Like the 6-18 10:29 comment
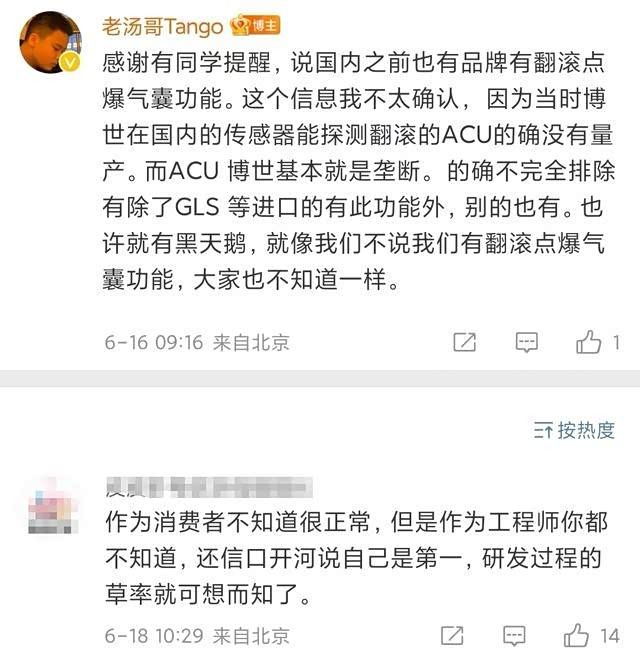Screen dimensions: 640x654 pyautogui.click(x=577, y=636)
